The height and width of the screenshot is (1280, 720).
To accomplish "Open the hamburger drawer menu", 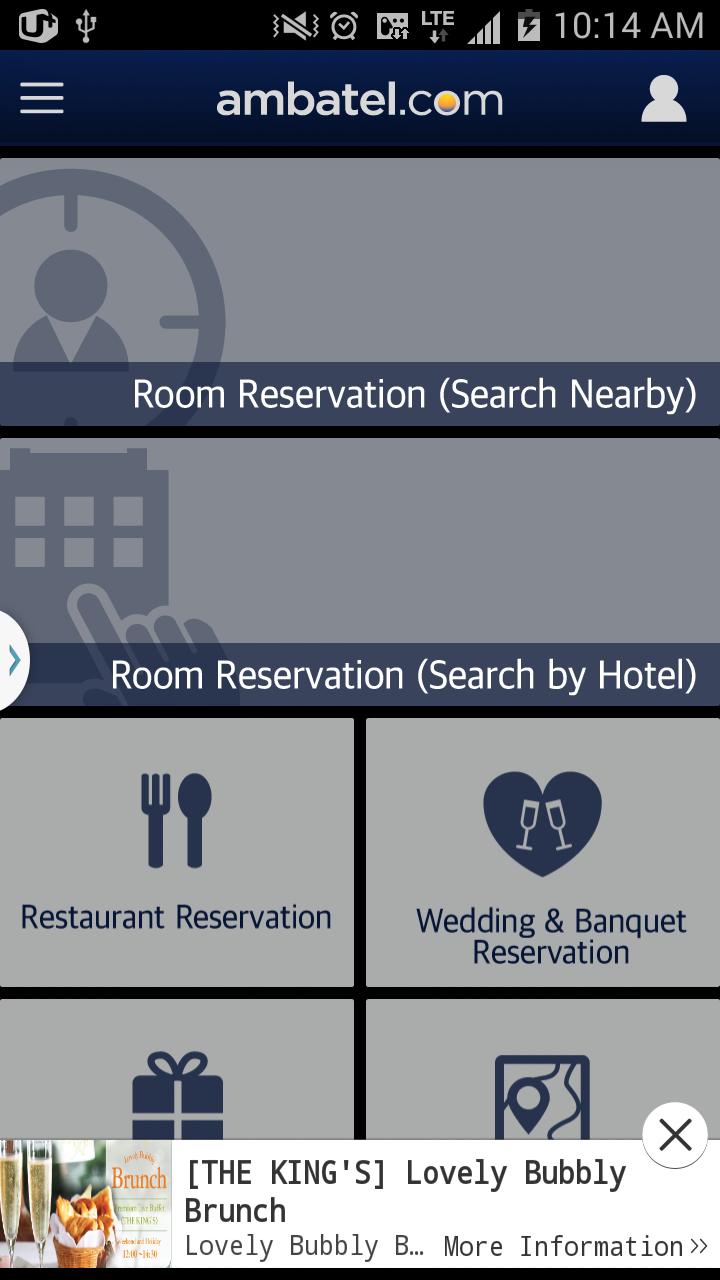I will (42, 99).
